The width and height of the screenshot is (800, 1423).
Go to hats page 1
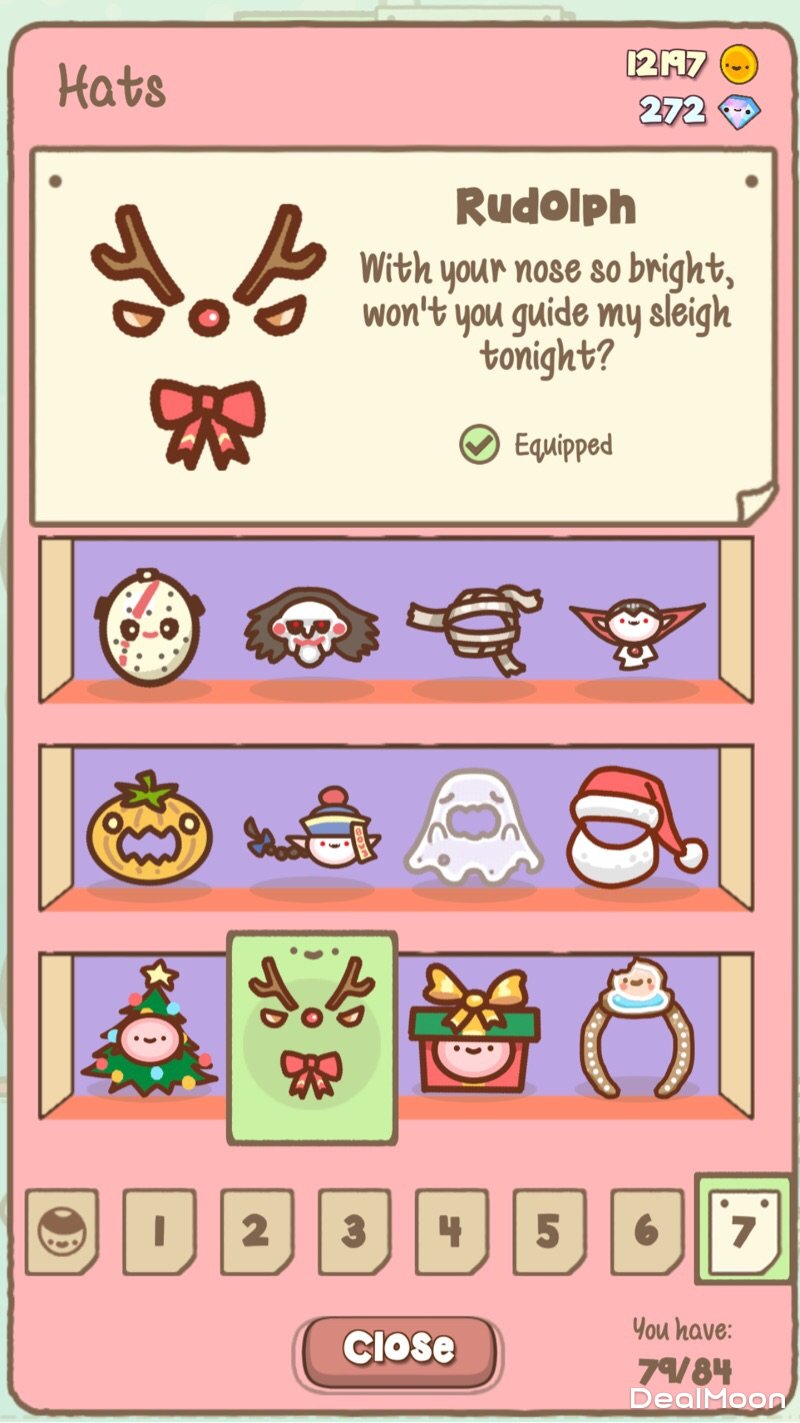coord(159,1231)
